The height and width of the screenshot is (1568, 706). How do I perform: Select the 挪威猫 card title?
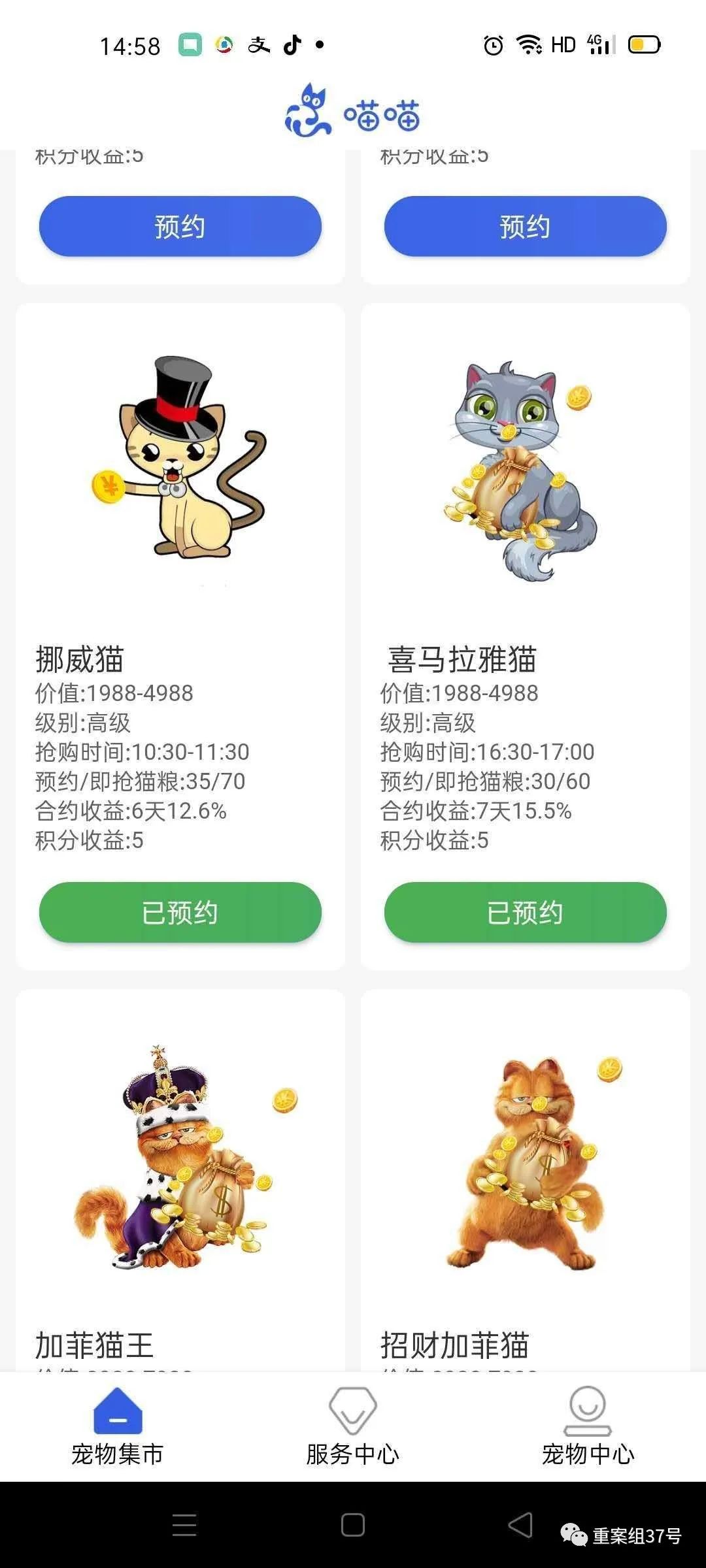click(77, 661)
